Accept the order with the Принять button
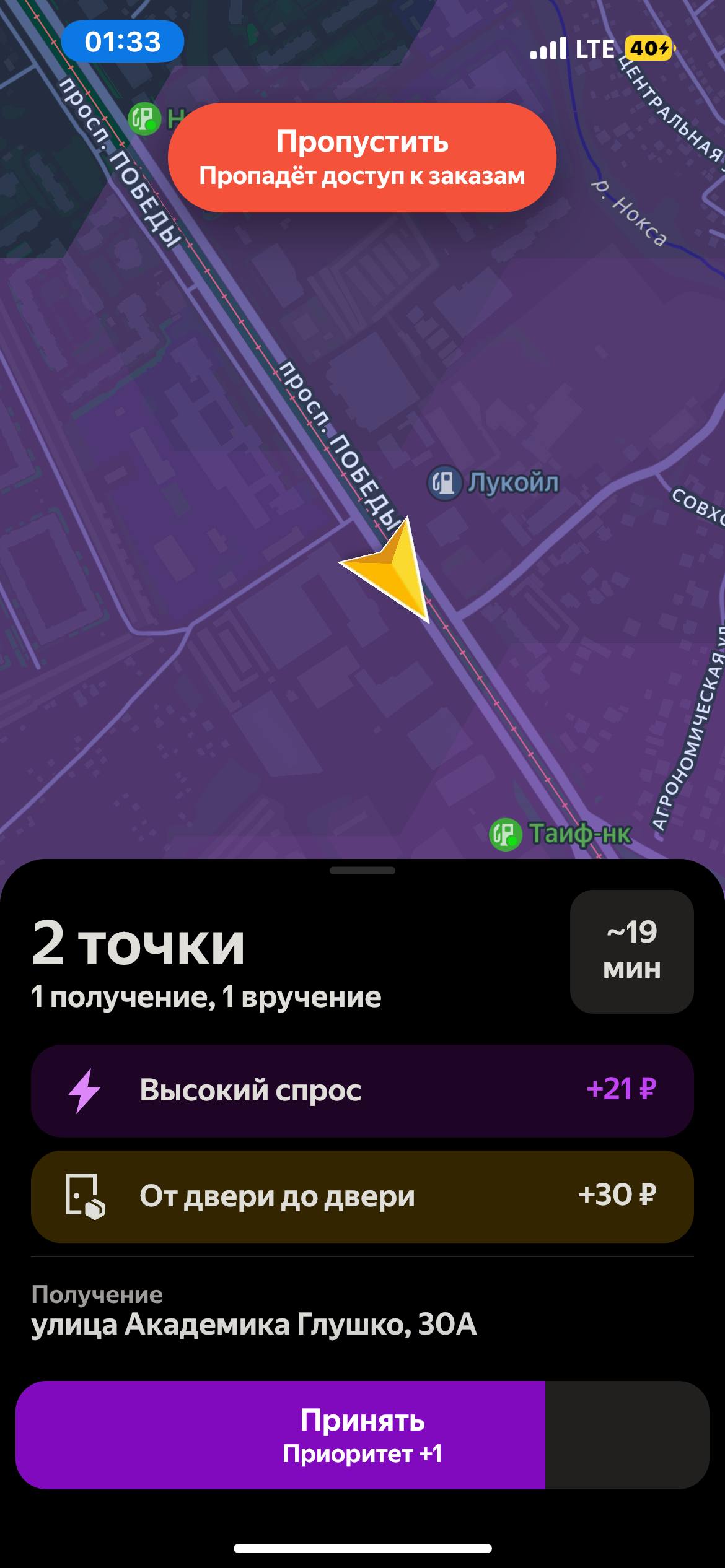The width and height of the screenshot is (725, 1568). point(362,1435)
